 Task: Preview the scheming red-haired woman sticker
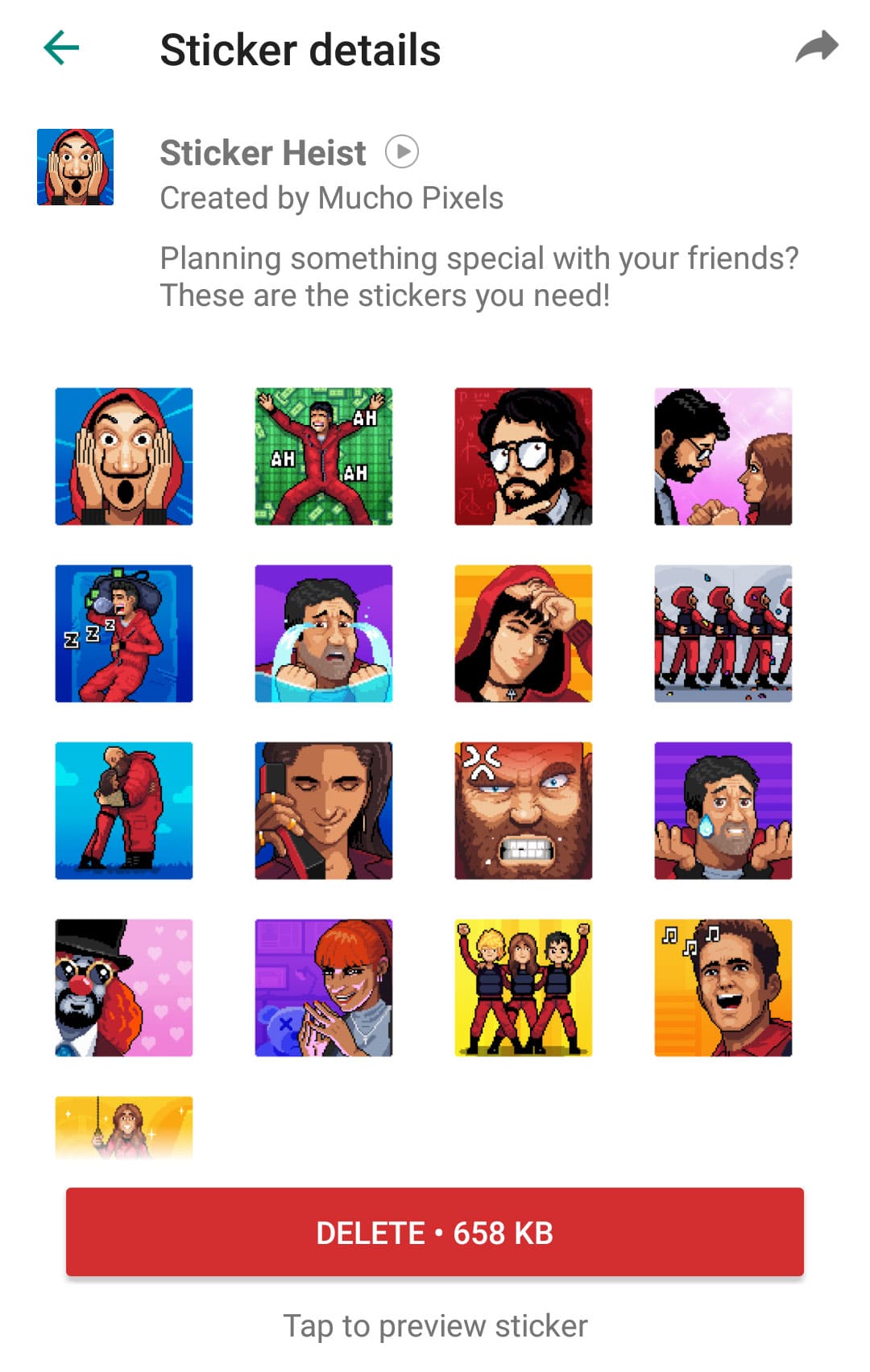[324, 988]
